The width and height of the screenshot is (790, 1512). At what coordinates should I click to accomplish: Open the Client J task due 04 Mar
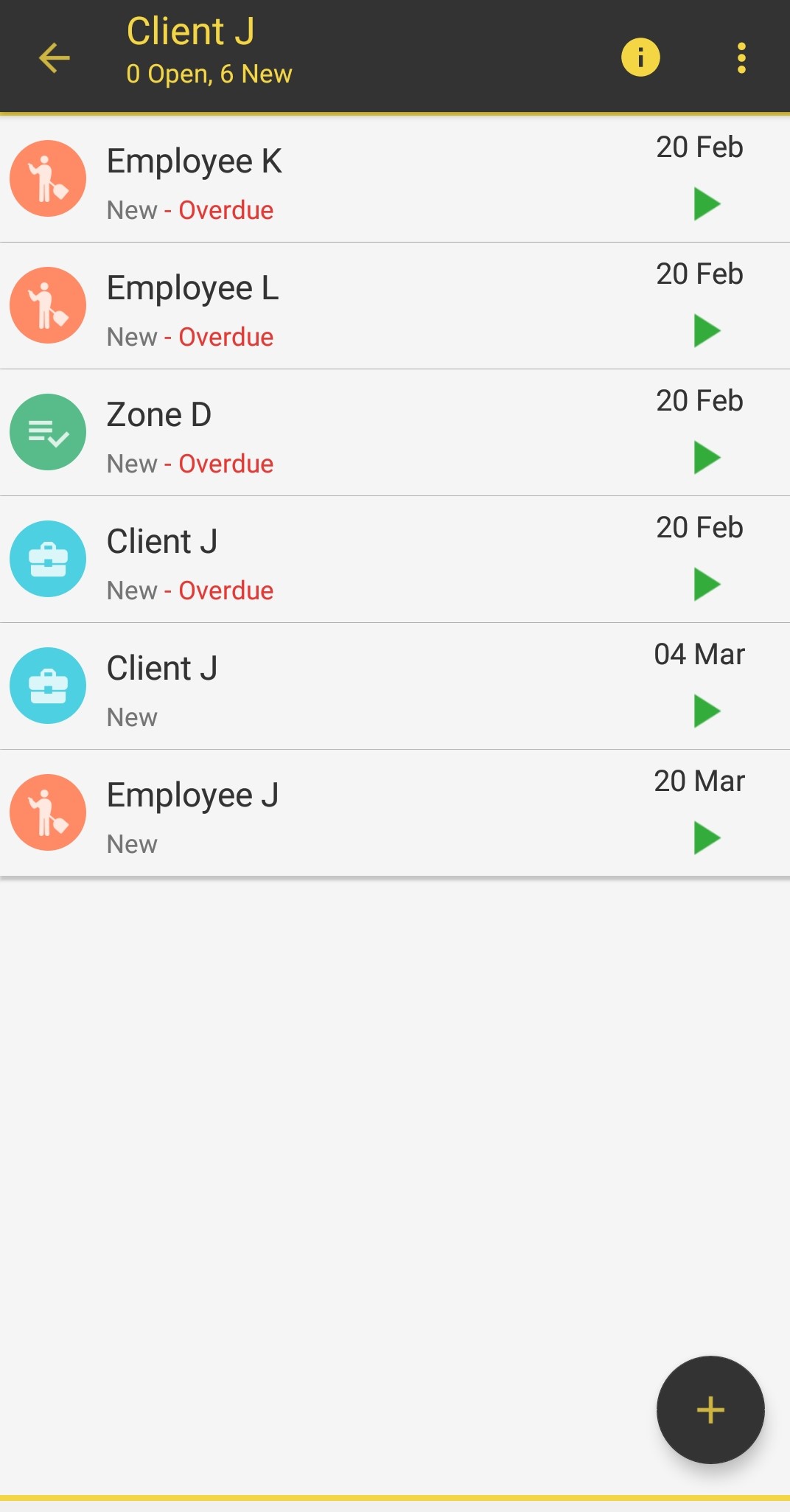click(x=395, y=686)
